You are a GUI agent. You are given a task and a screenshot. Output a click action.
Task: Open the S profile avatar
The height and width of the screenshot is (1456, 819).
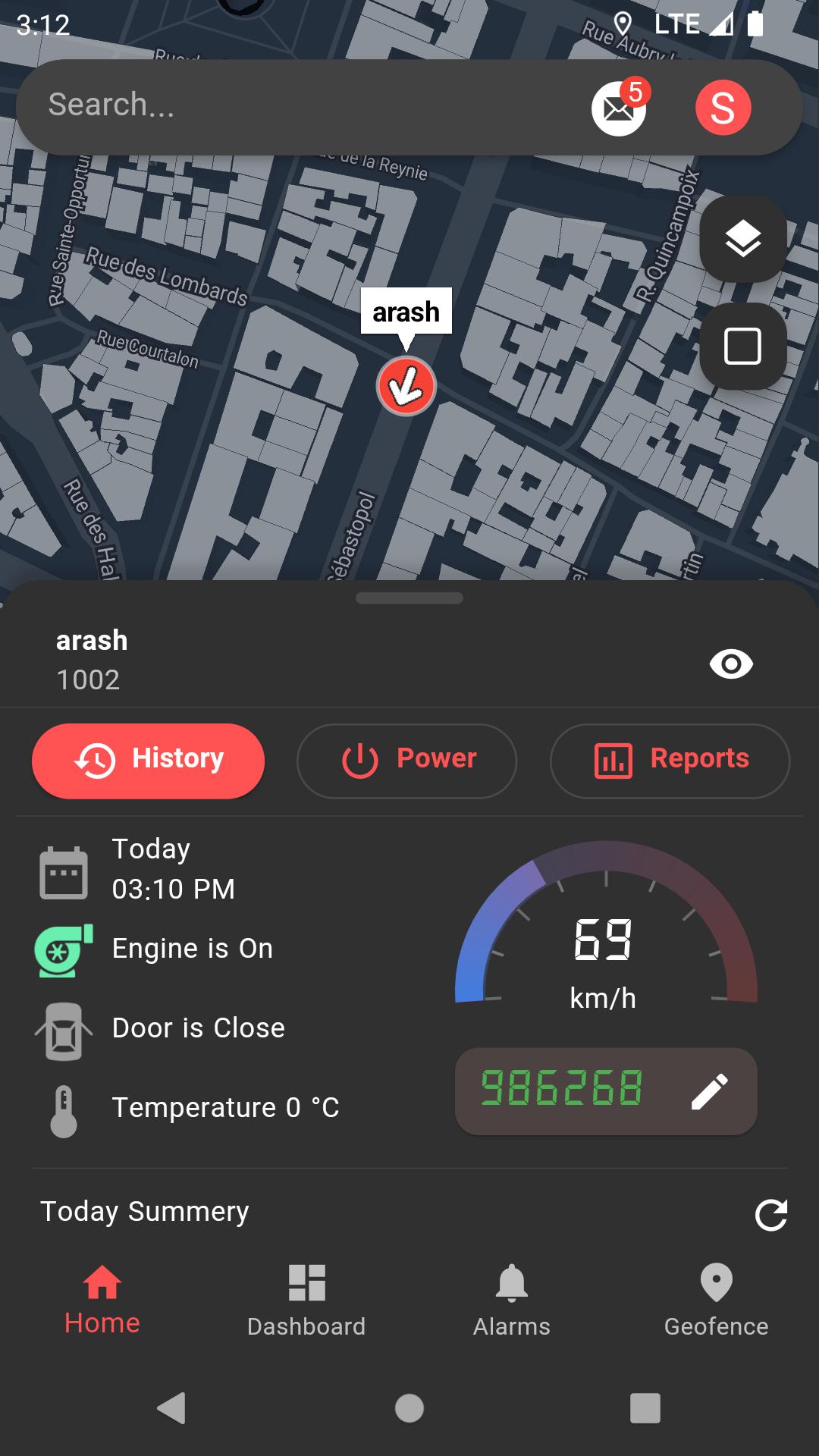click(x=723, y=108)
